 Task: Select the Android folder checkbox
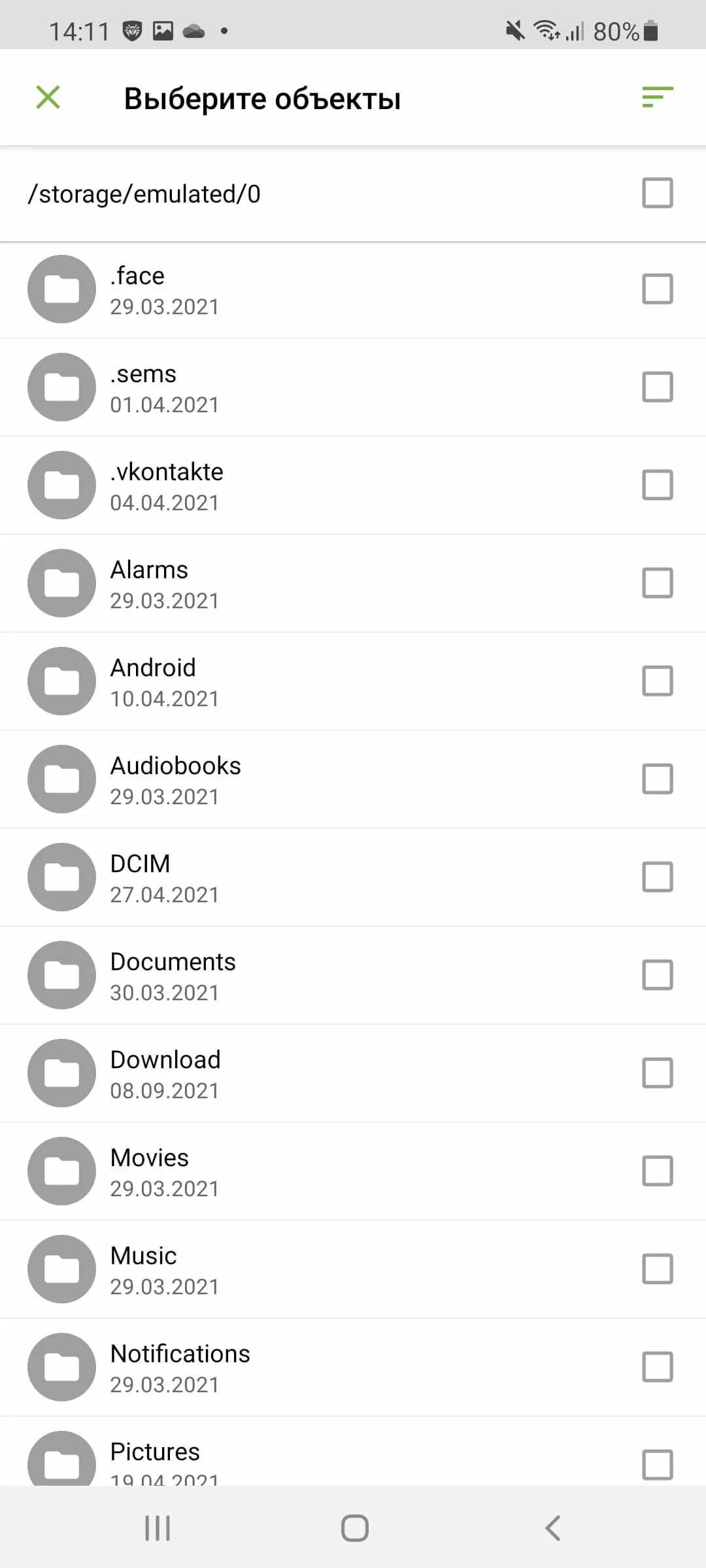tap(657, 681)
